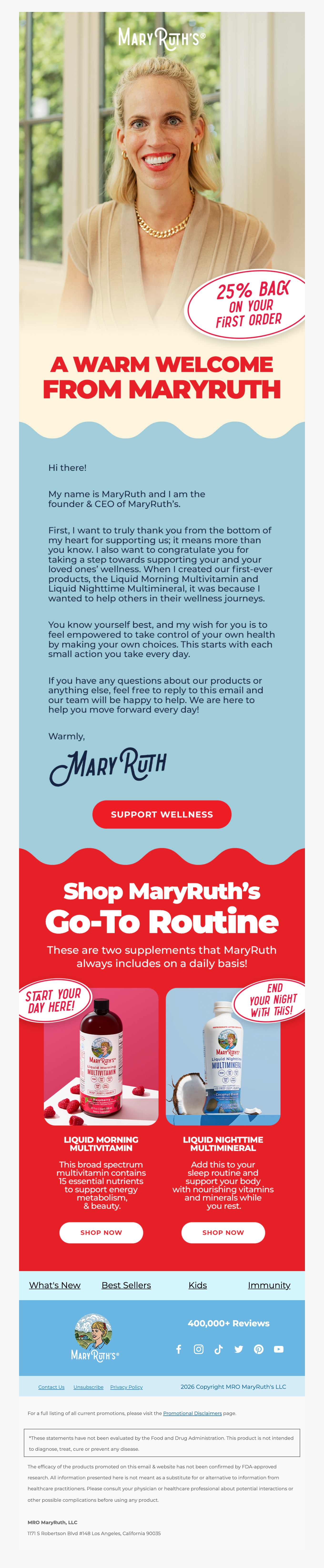Unsubscribe from this email
Image resolution: width=324 pixels, height=1568 pixels.
tap(88, 1387)
